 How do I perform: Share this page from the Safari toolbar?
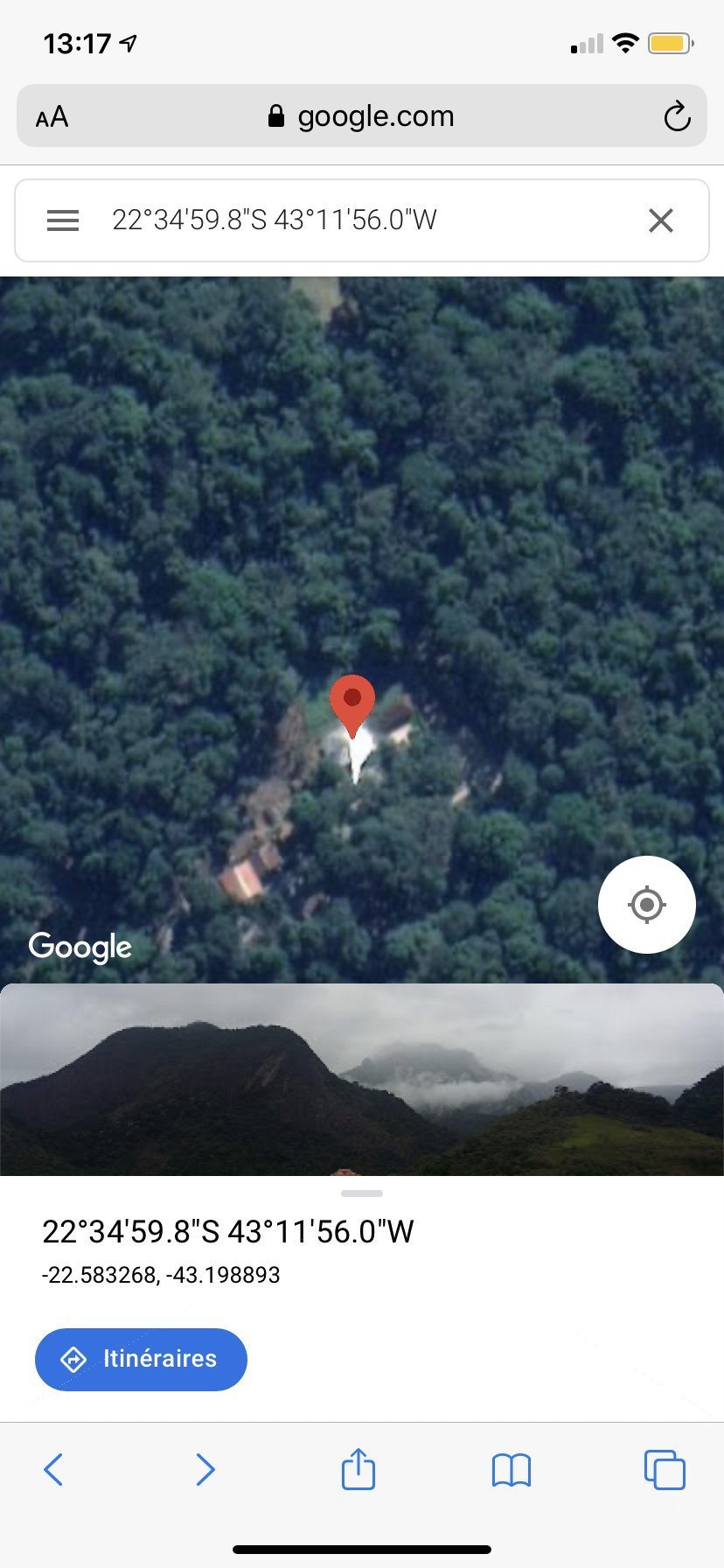point(358,1467)
